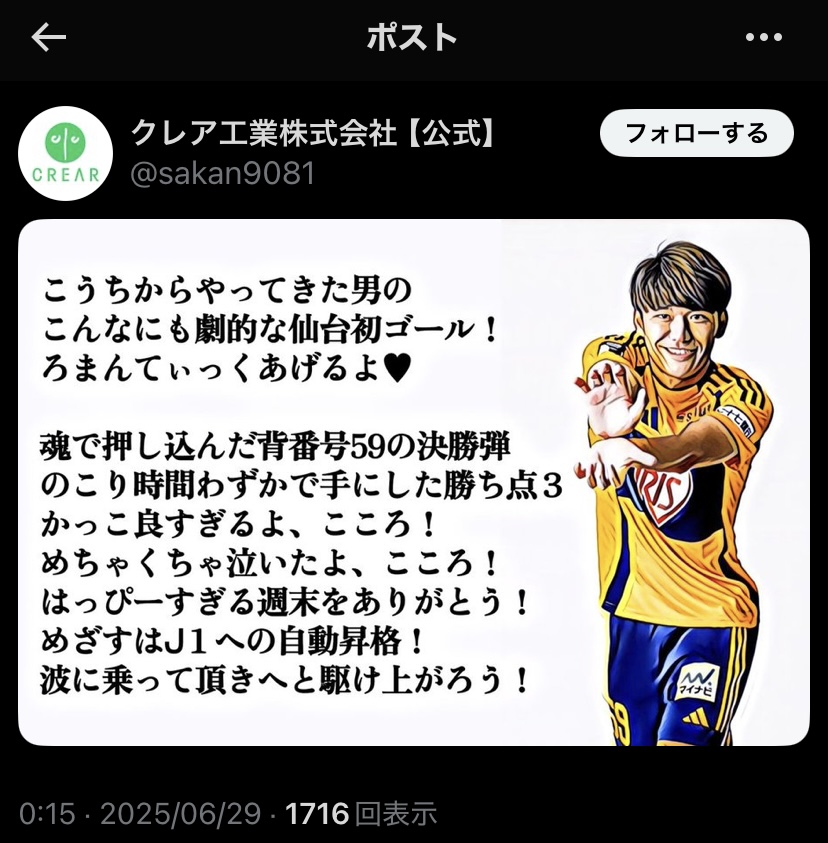Tap the フォローする button

coord(696,134)
